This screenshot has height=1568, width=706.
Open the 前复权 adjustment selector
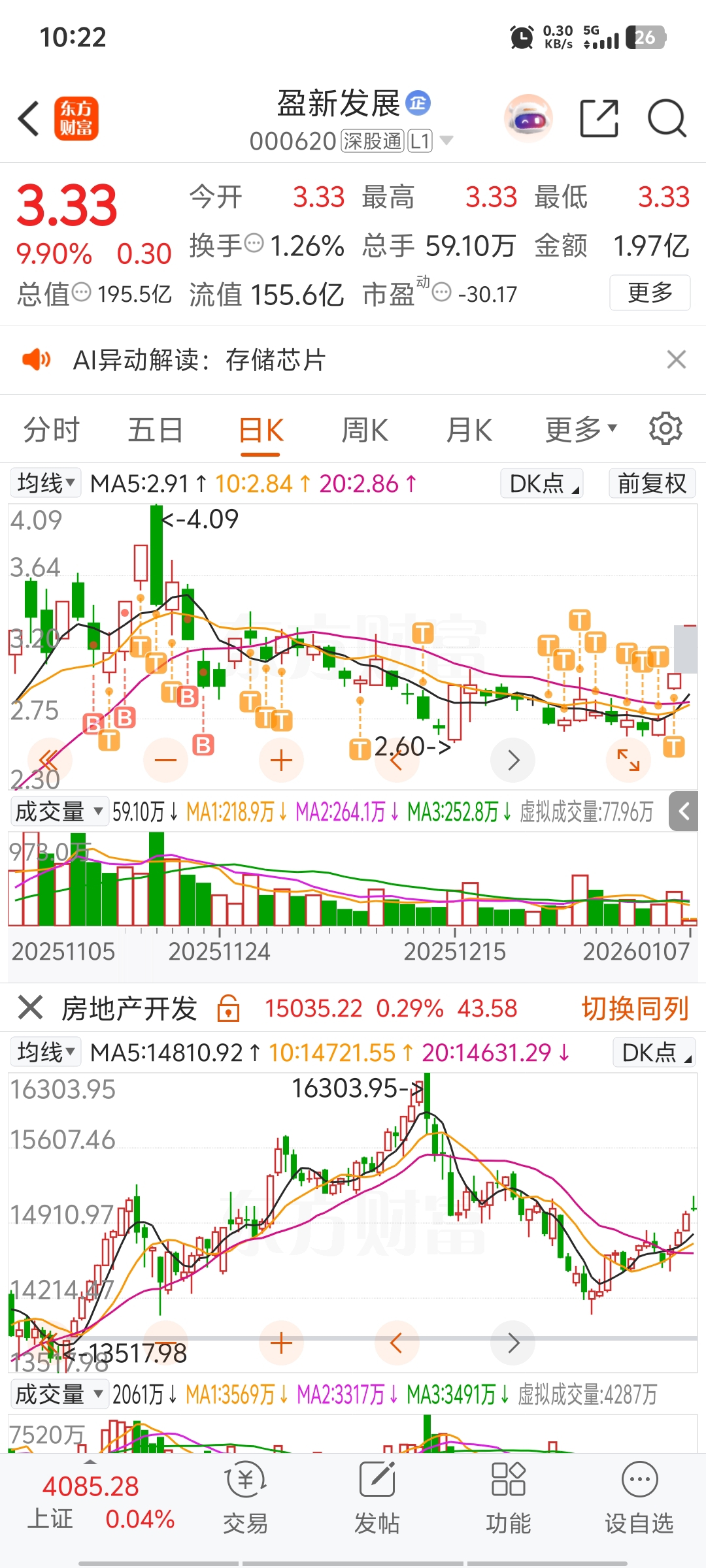coord(652,483)
